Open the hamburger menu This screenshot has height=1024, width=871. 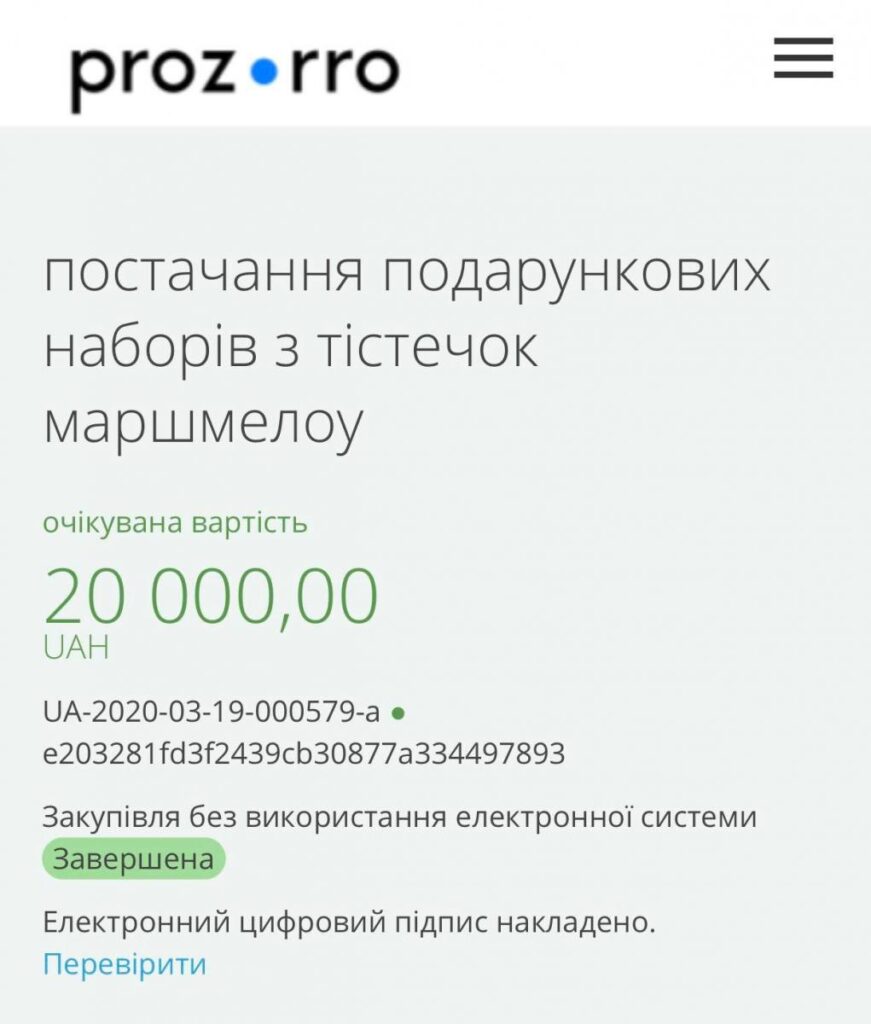click(x=803, y=58)
